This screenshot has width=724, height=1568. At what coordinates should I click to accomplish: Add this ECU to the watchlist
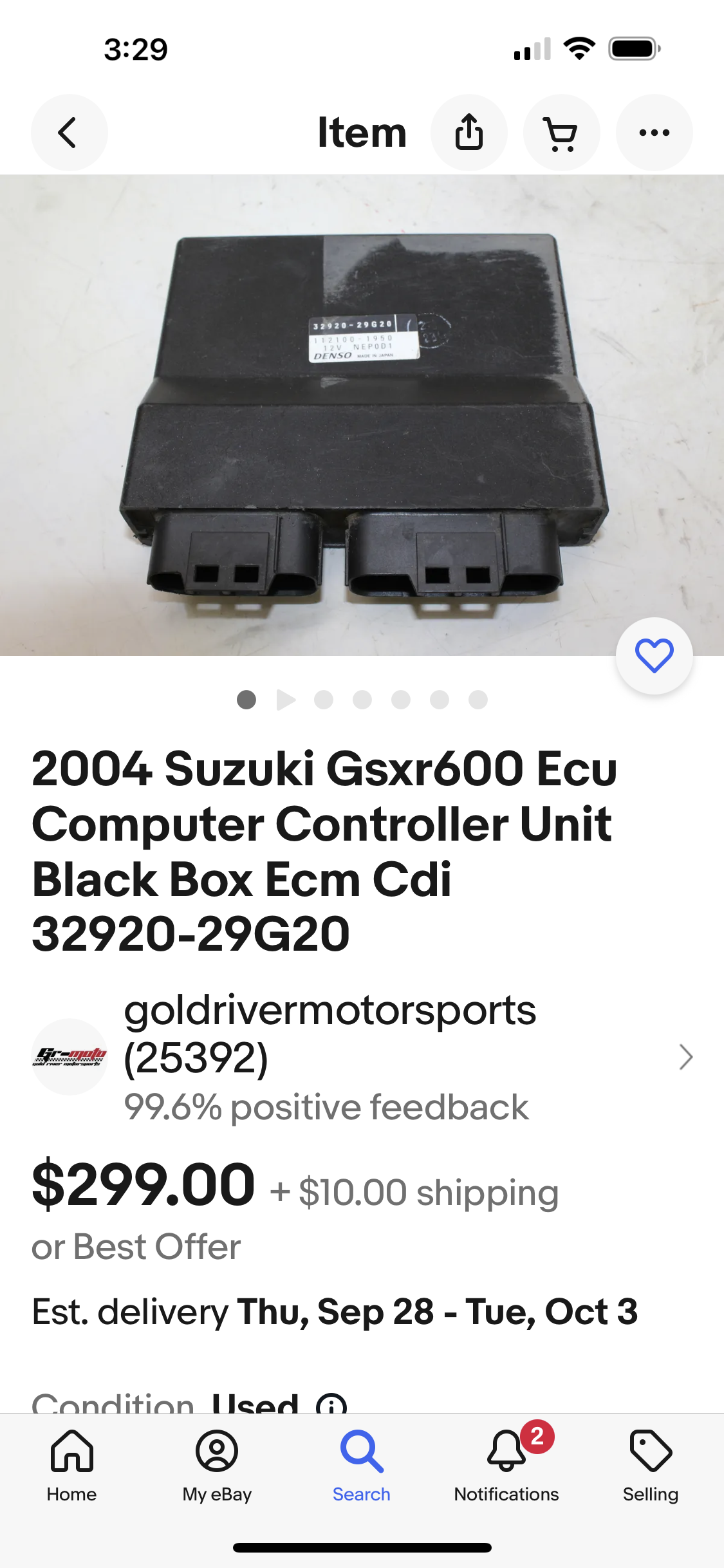tap(654, 655)
